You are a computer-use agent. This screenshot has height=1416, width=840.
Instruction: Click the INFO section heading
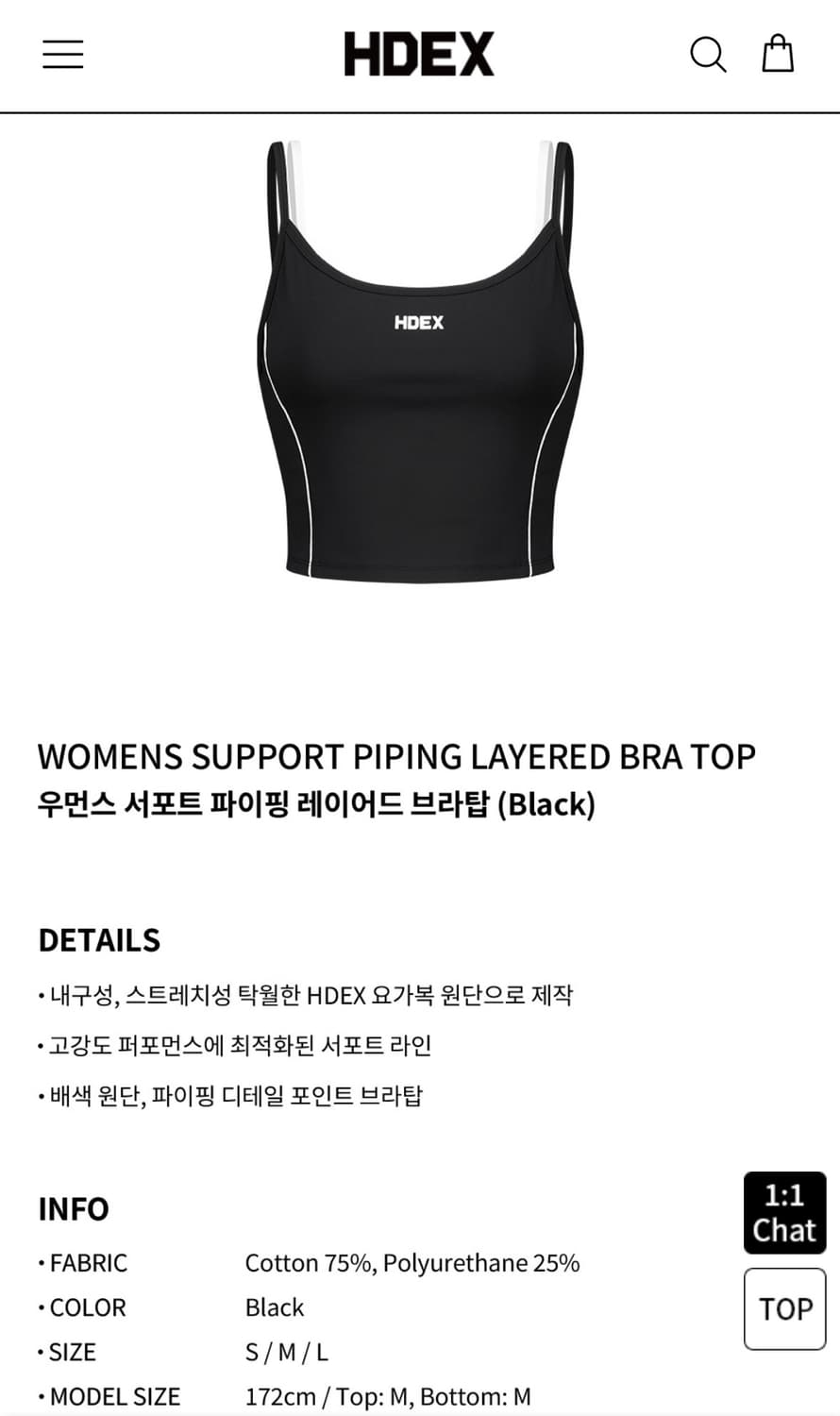pyautogui.click(x=73, y=1208)
